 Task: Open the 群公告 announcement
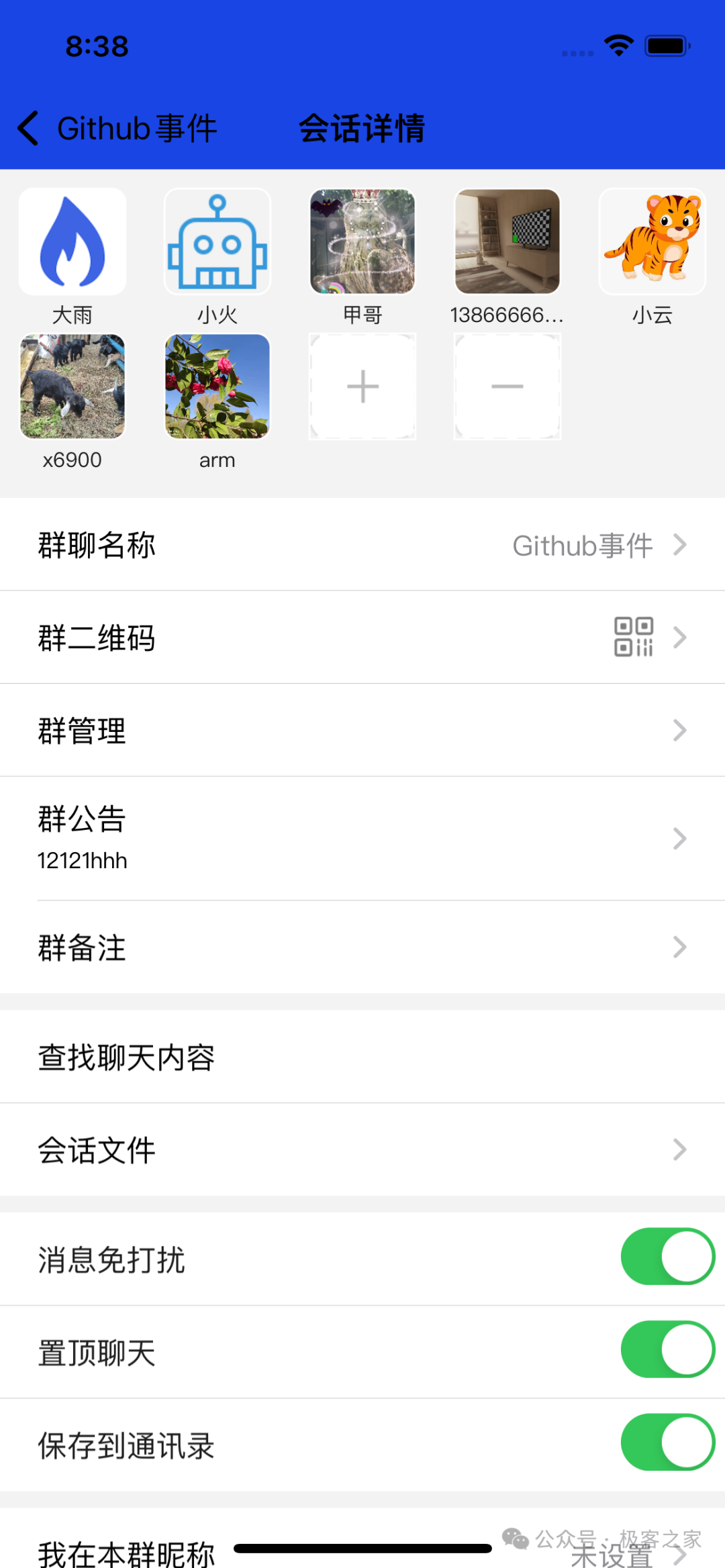tap(362, 838)
